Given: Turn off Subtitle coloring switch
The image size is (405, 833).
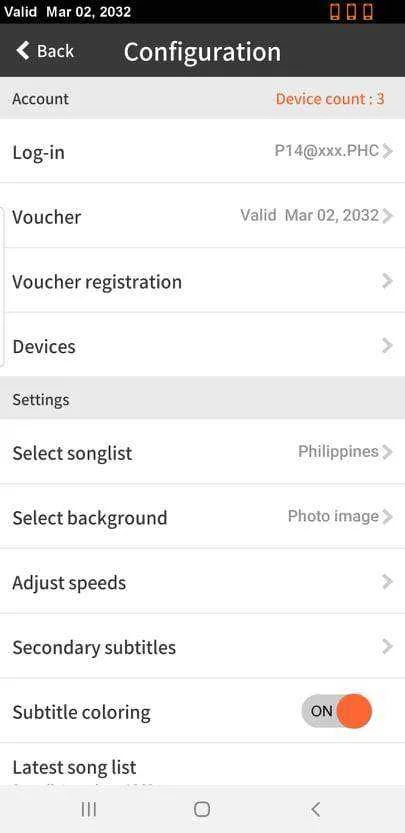Looking at the screenshot, I should pos(336,711).
